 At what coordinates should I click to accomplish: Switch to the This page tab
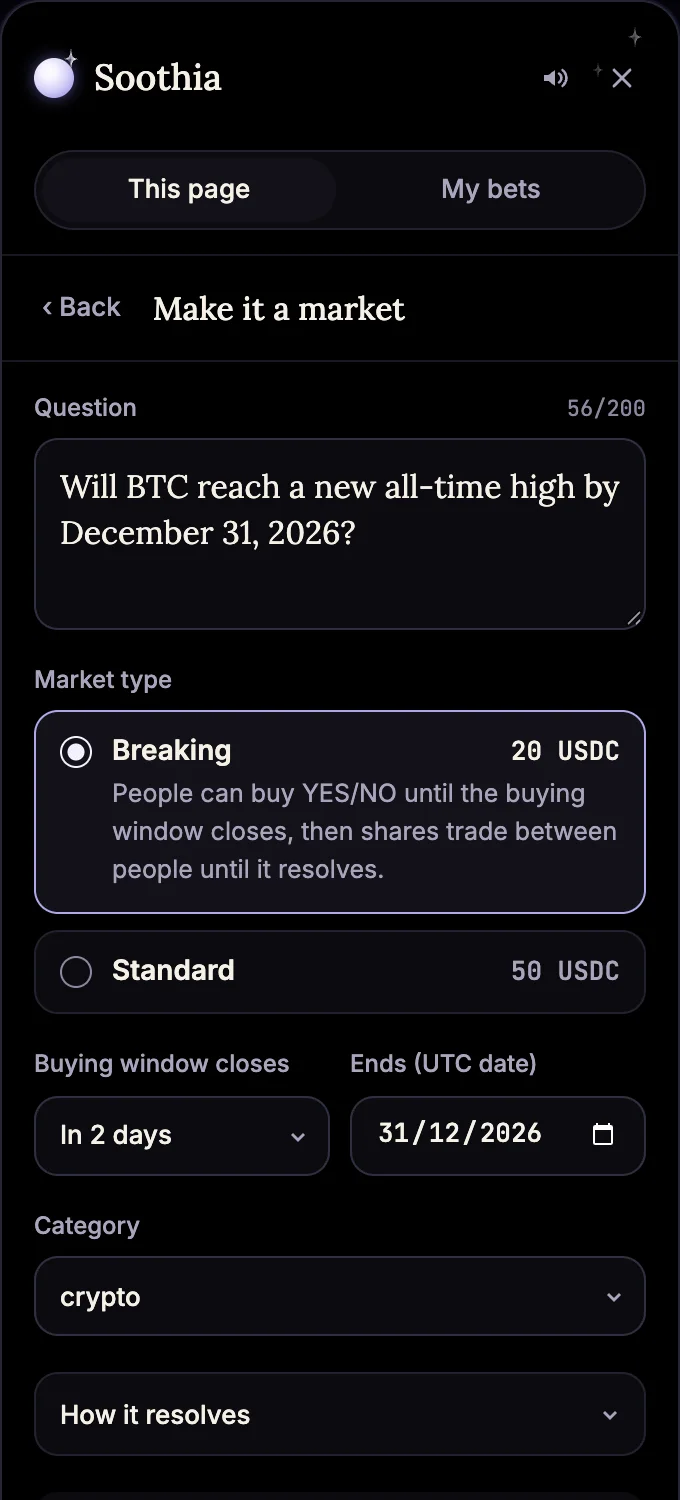coord(189,189)
